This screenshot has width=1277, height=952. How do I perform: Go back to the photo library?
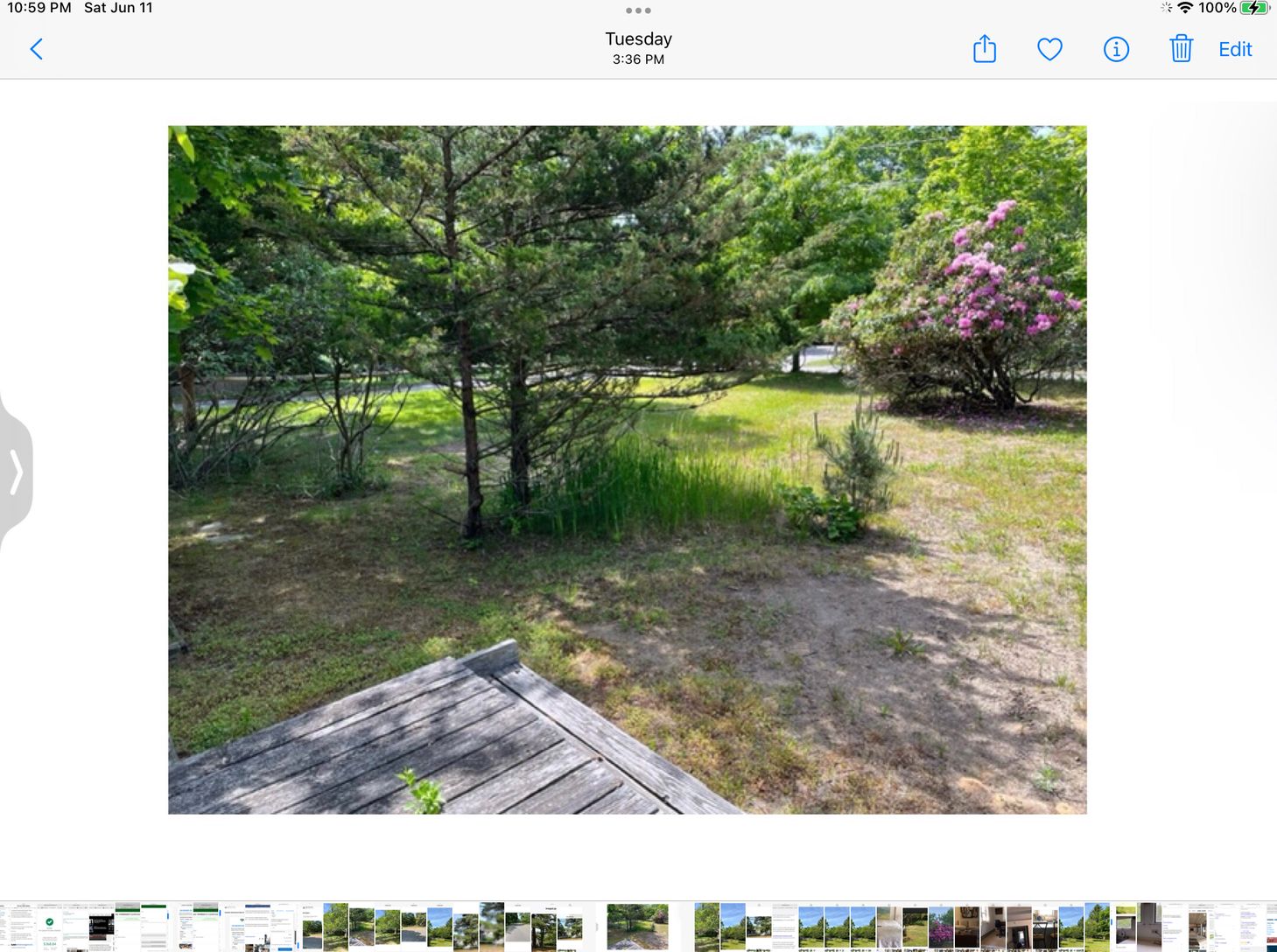pyautogui.click(x=36, y=49)
